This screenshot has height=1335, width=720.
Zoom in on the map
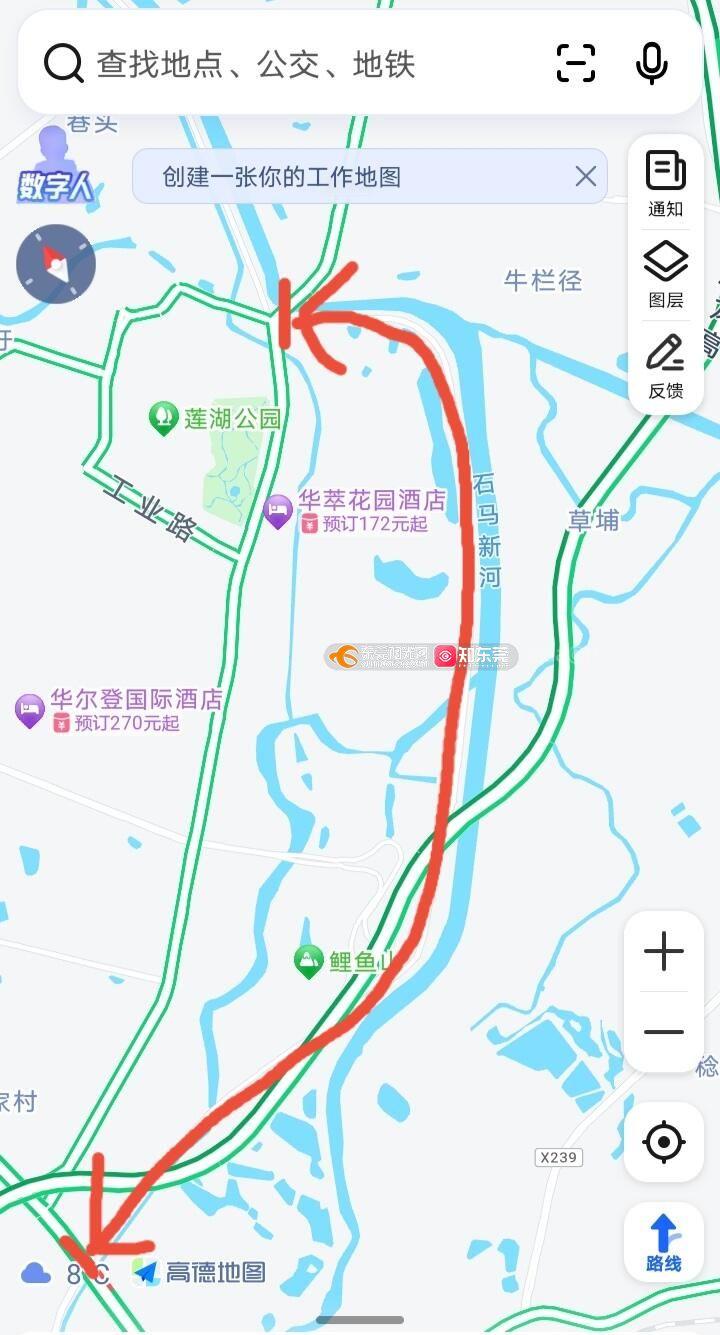coord(664,951)
